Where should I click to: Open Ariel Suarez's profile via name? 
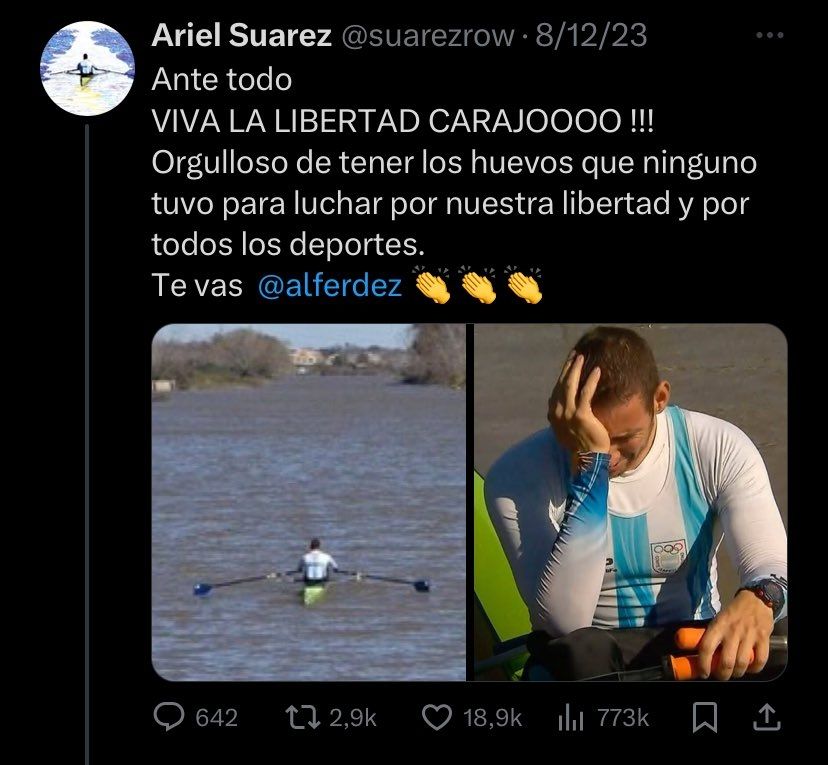(x=241, y=36)
